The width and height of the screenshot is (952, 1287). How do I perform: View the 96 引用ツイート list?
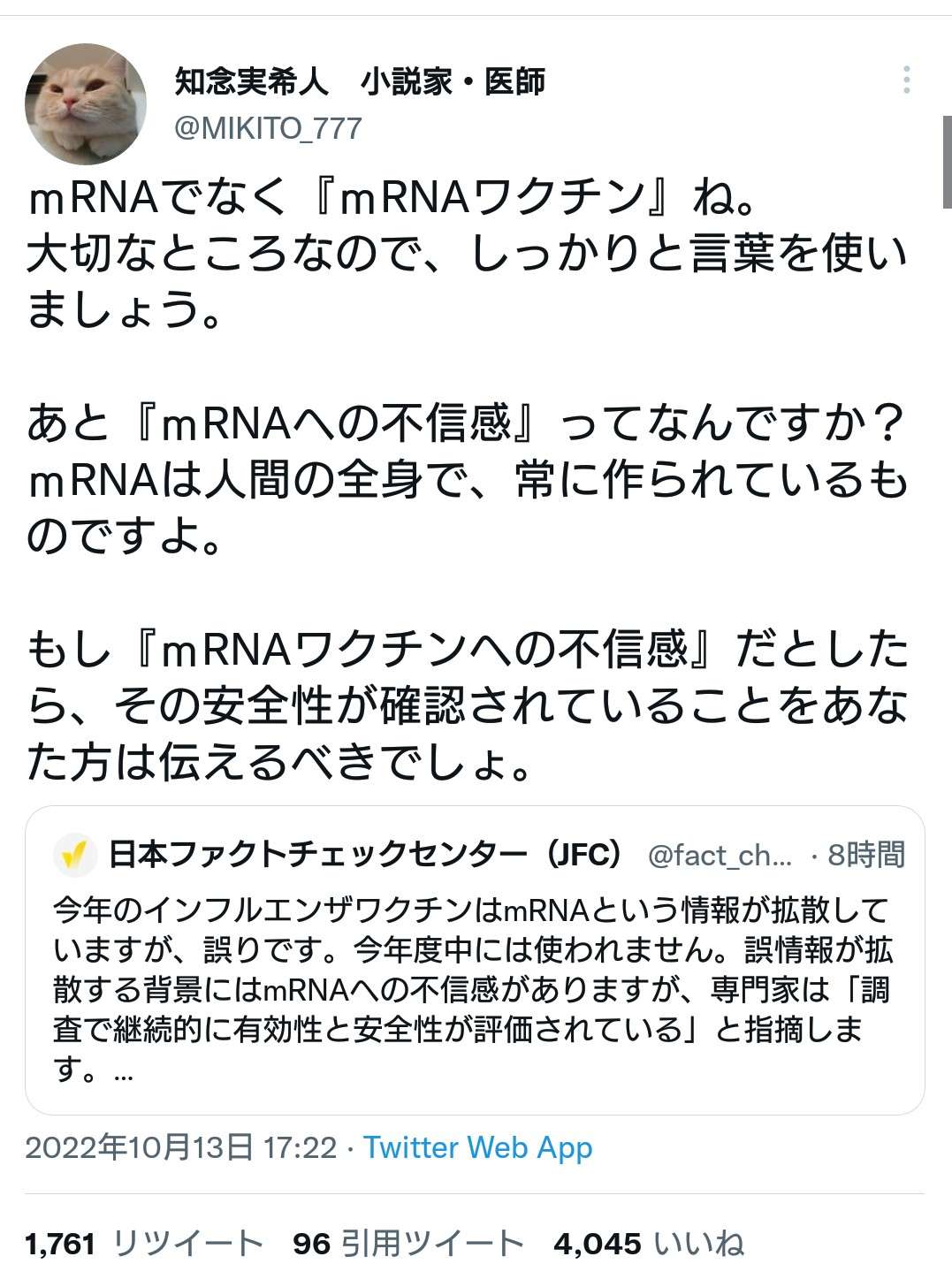[x=408, y=1244]
